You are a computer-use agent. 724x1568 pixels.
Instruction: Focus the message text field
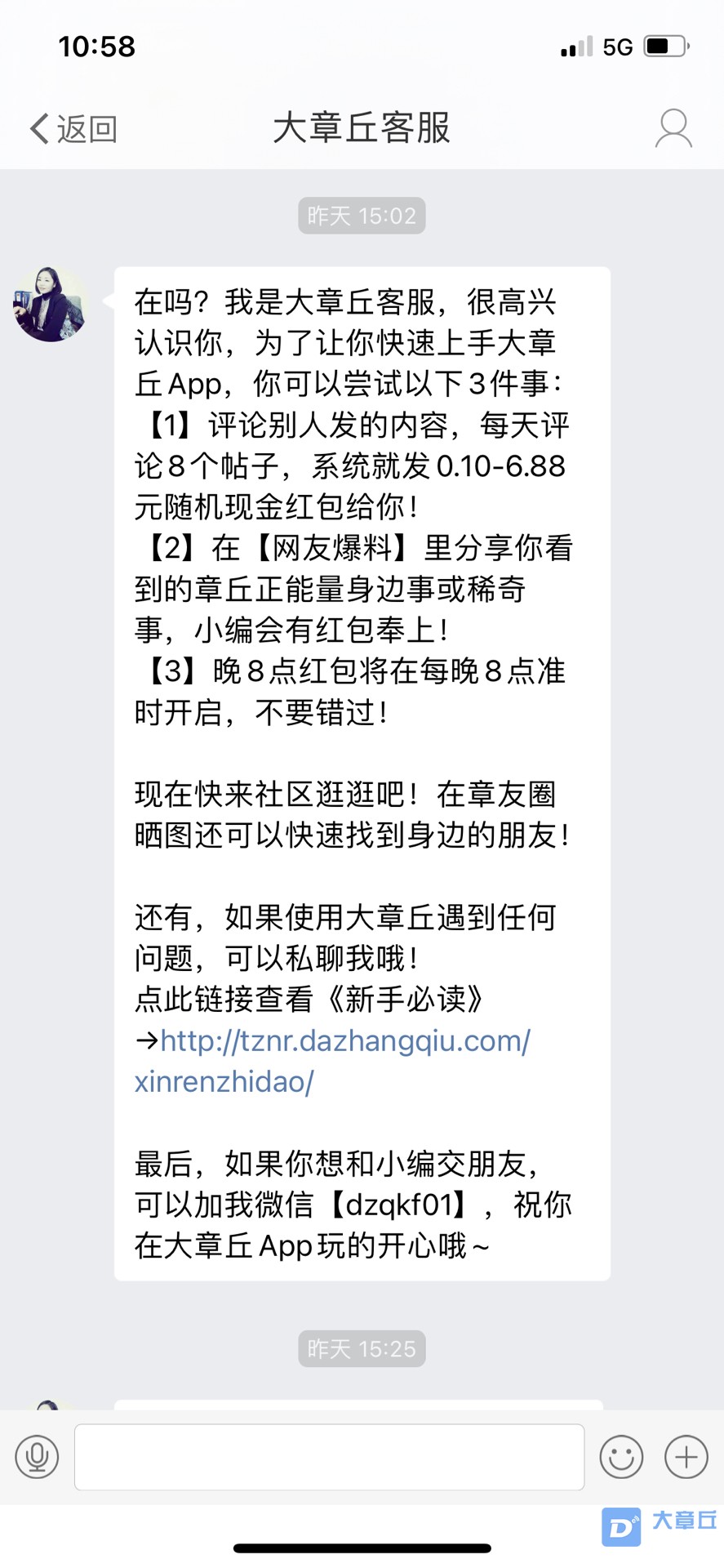tap(329, 1457)
